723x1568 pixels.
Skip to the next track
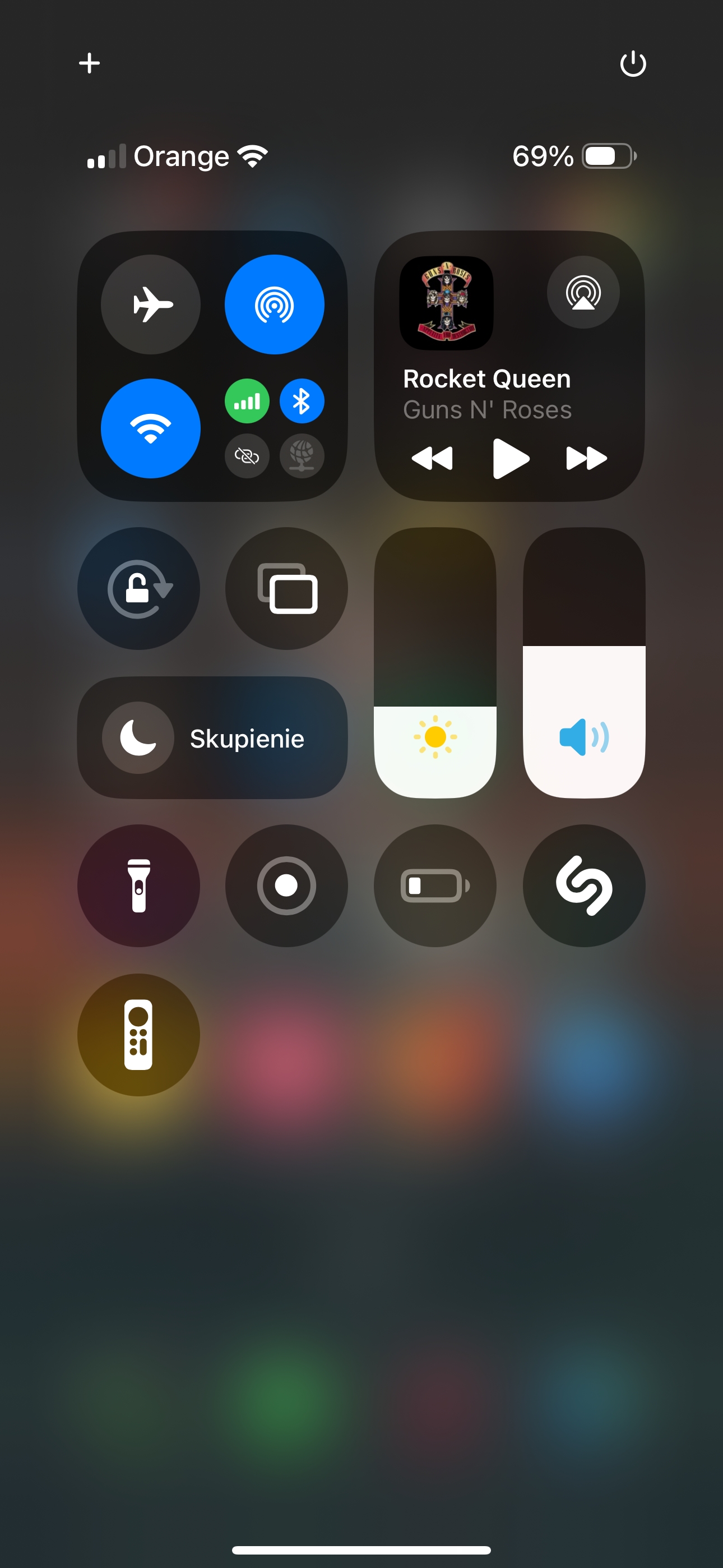[587, 458]
